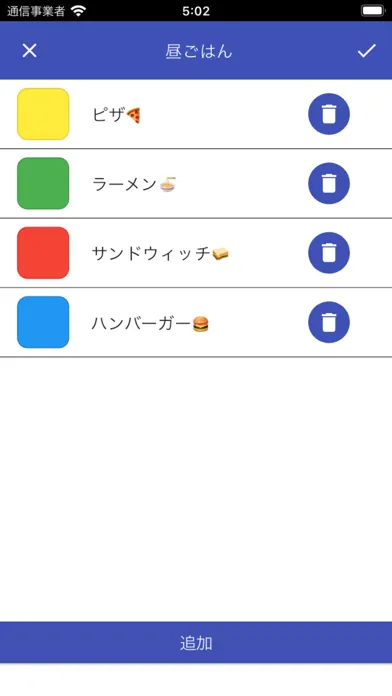The width and height of the screenshot is (392, 696).
Task: Remove the サンドウィッチ entry
Action: coord(329,253)
